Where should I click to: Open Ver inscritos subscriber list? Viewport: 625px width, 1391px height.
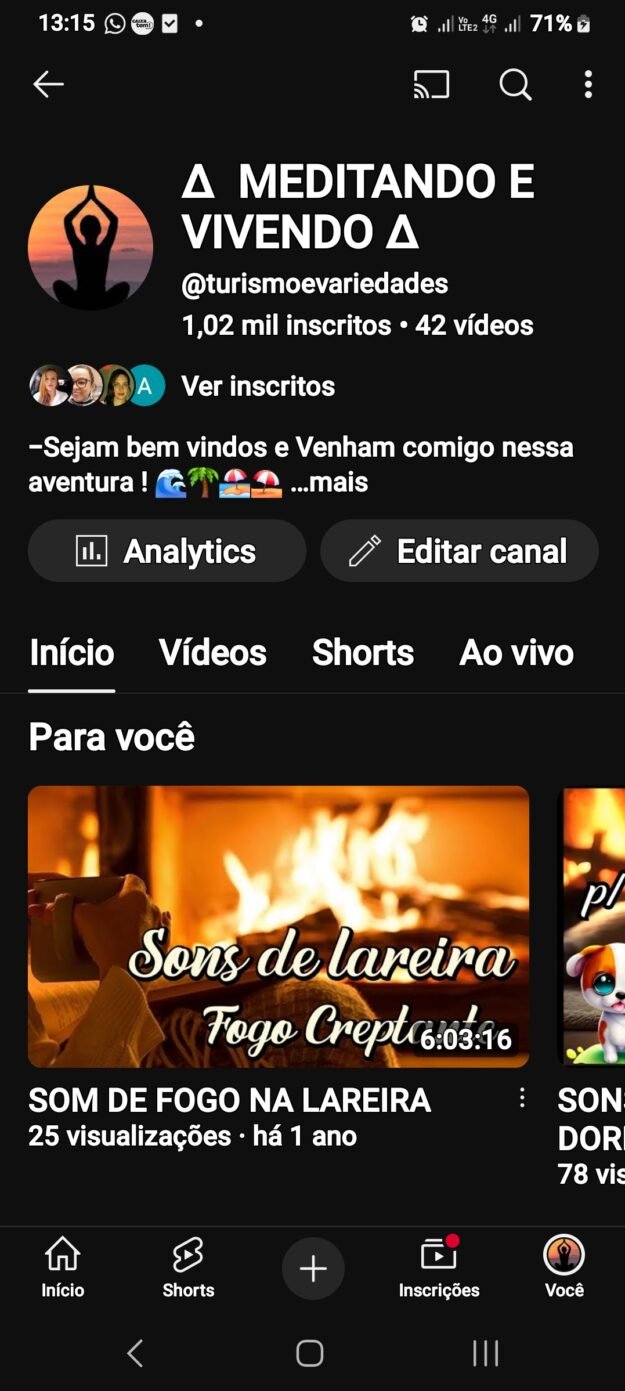click(257, 386)
